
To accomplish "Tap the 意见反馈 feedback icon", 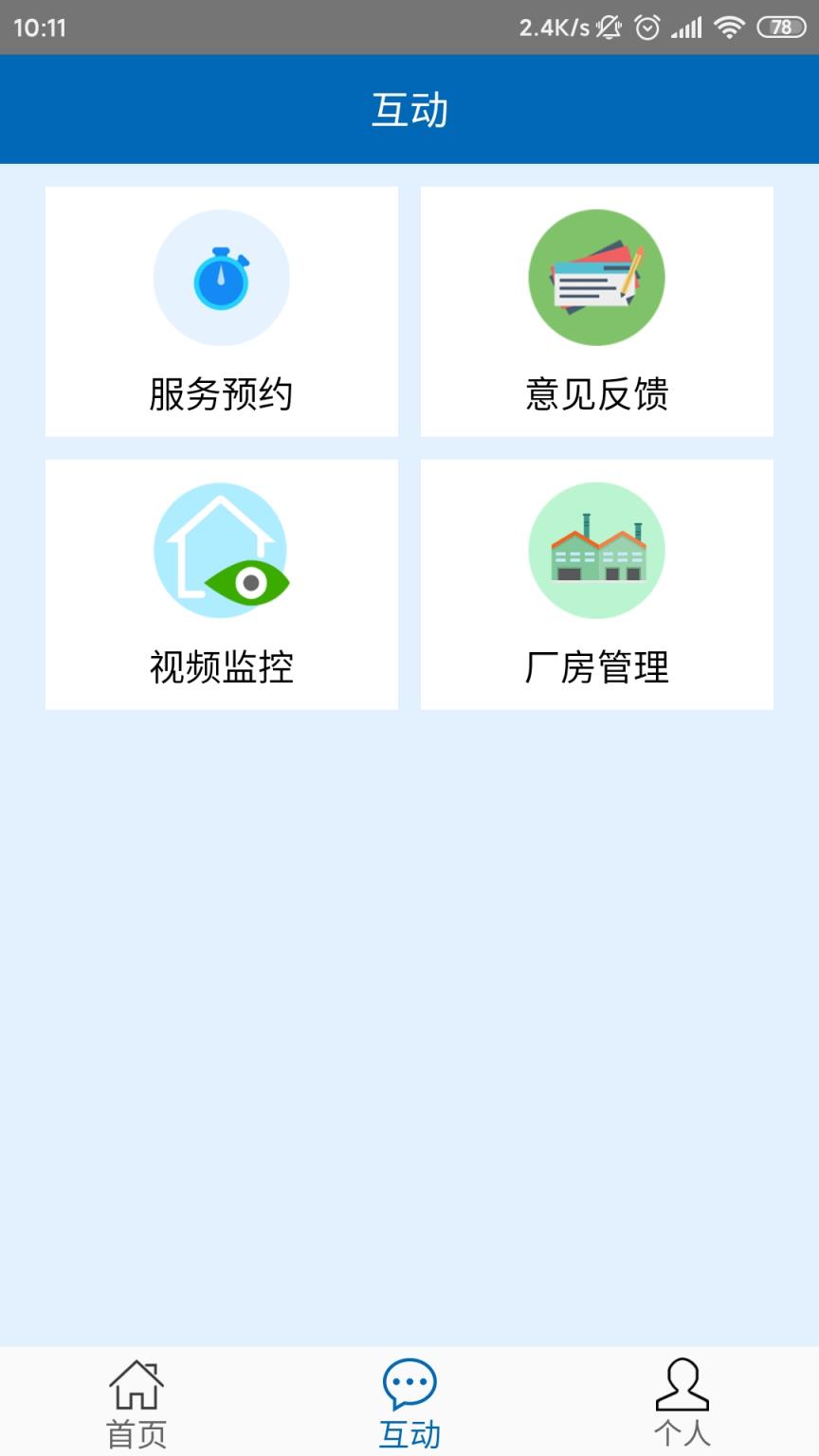I will click(x=596, y=276).
